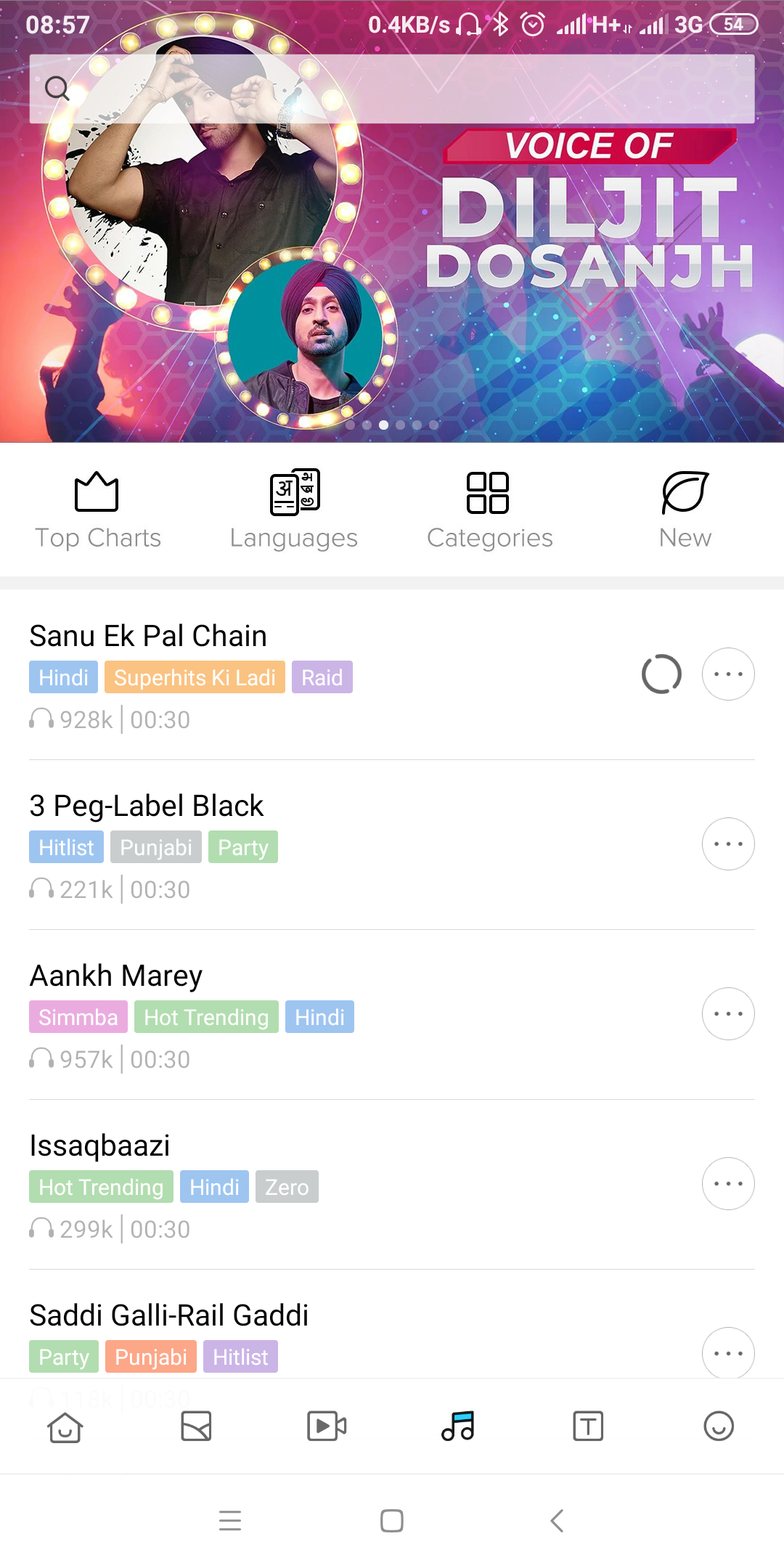
Task: Open more options for Saddi Galli-Rail Gaddi
Action: coord(727,1353)
